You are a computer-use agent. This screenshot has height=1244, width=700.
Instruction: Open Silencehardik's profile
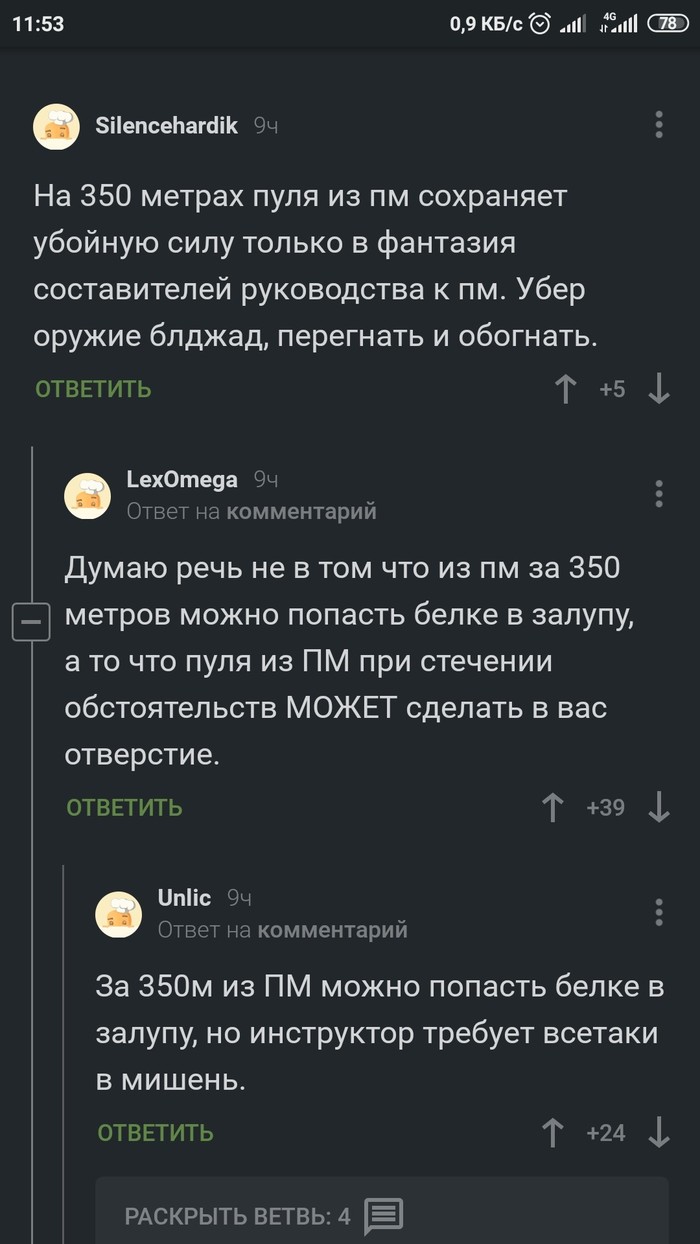coord(166,125)
